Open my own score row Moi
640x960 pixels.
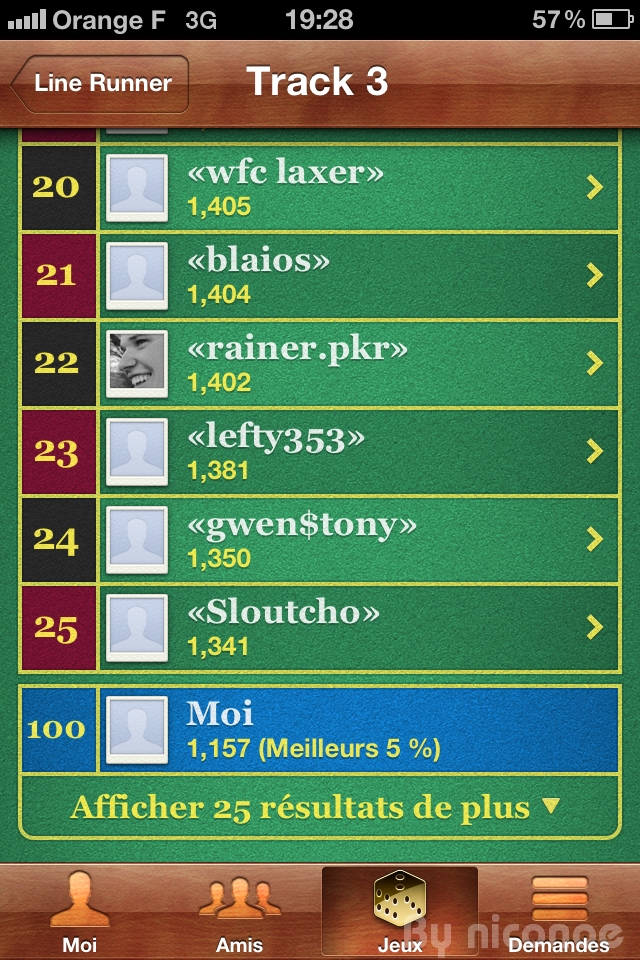click(360, 729)
